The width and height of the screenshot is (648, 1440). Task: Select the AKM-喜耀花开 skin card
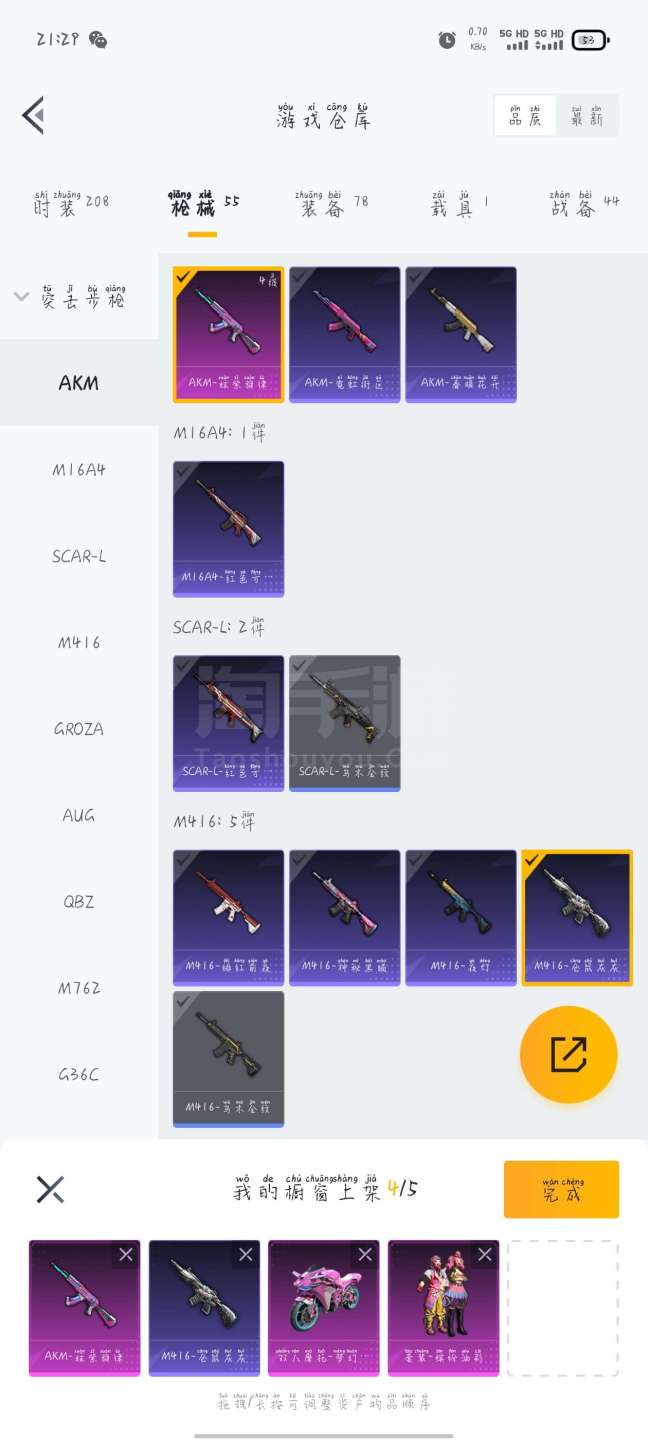point(460,334)
